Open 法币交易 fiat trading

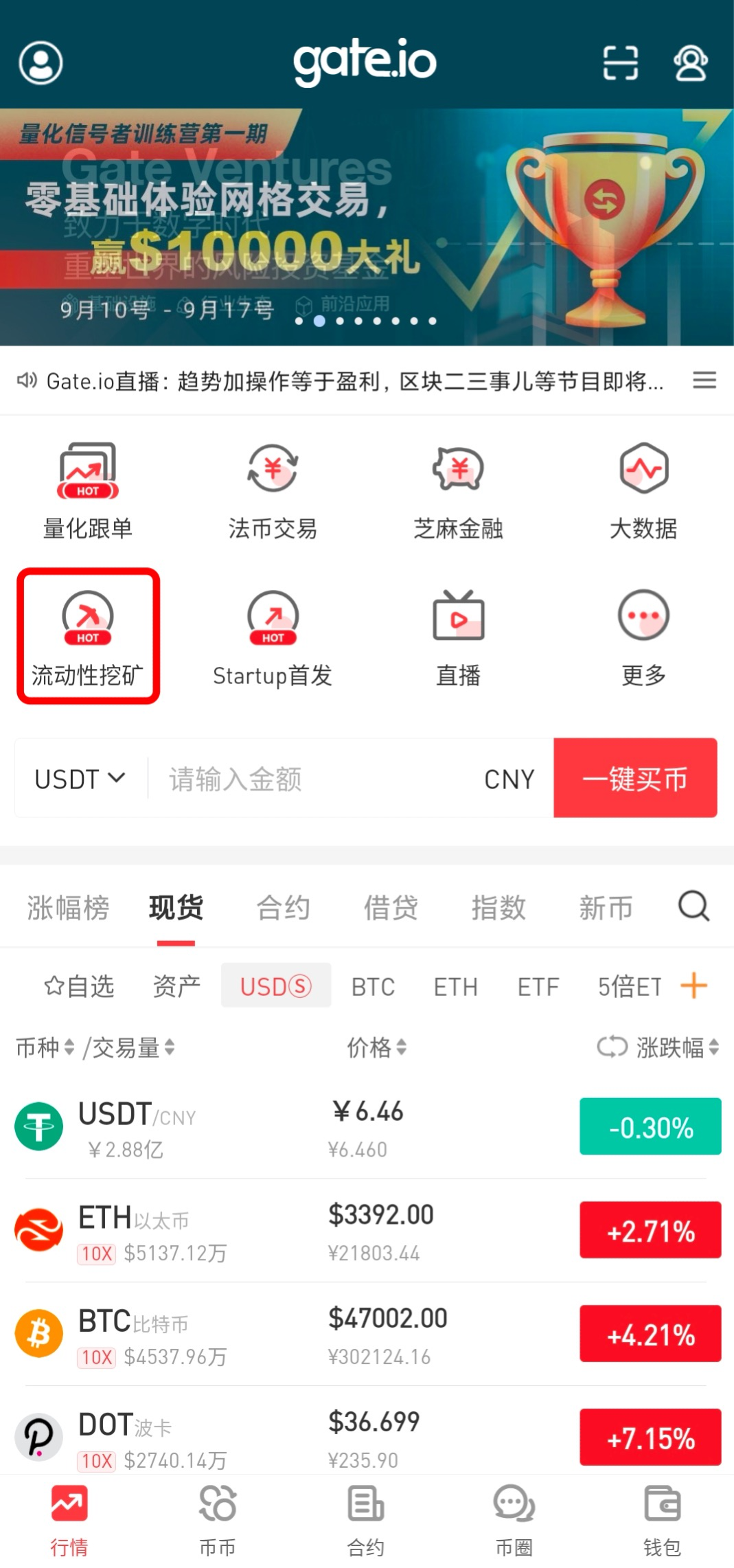(x=273, y=489)
